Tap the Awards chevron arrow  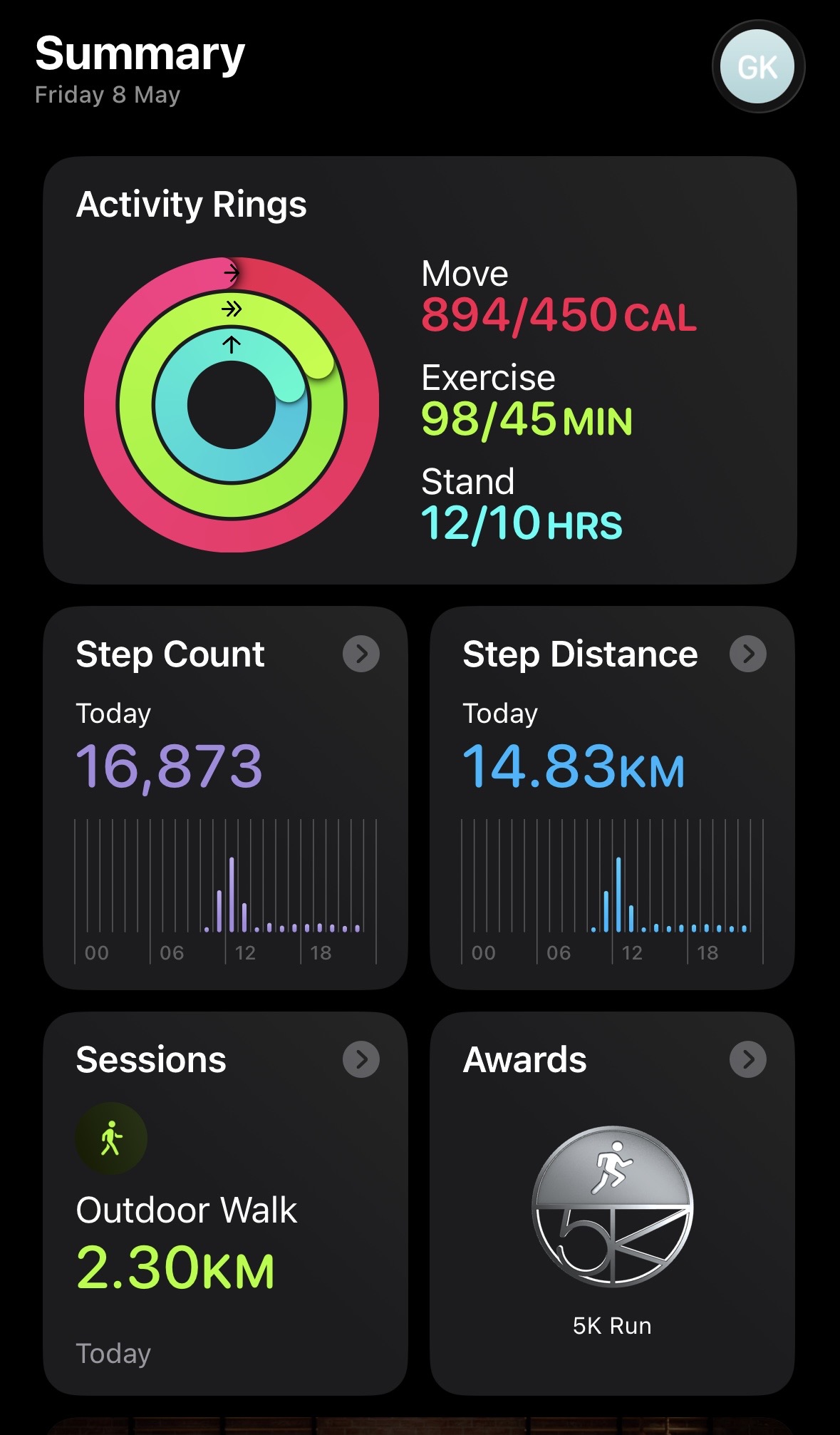pyautogui.click(x=748, y=1059)
